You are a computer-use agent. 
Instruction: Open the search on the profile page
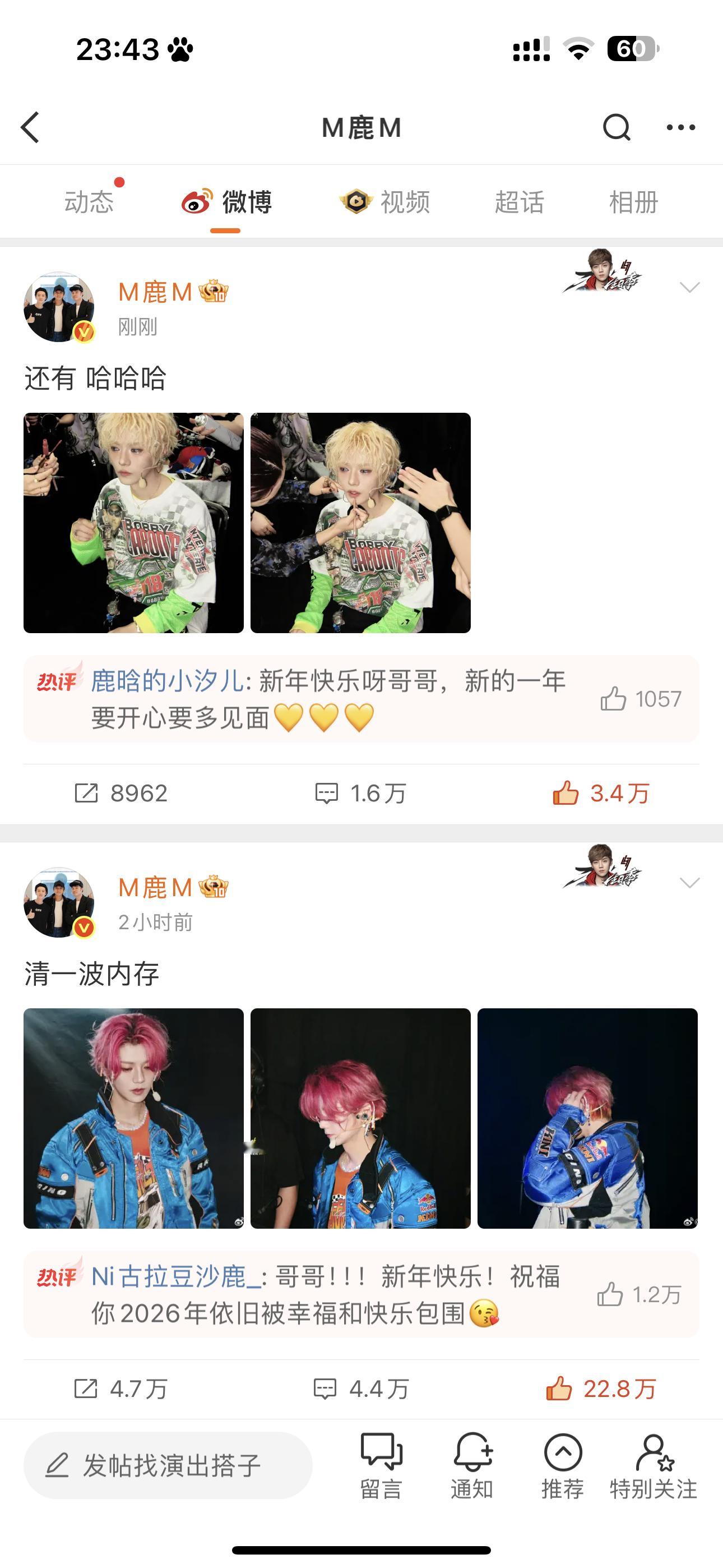coord(617,128)
